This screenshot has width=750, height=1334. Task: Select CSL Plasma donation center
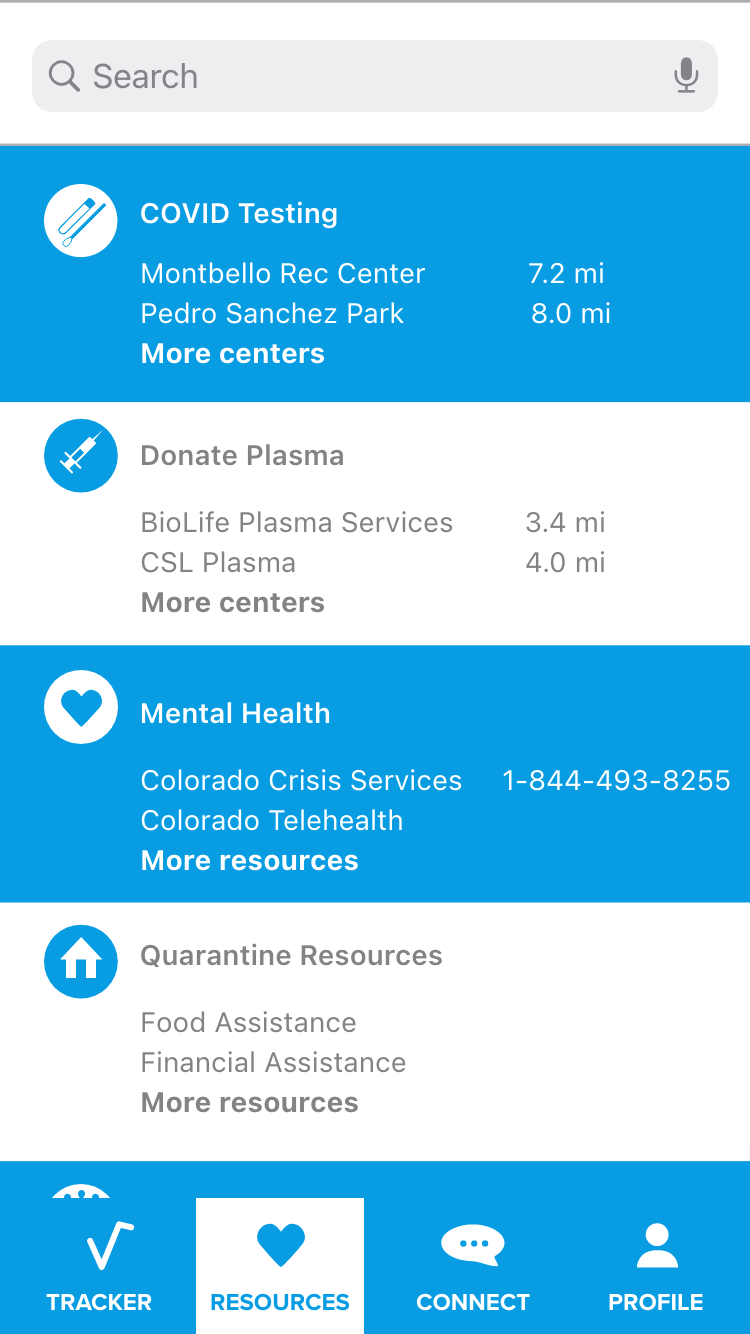(x=218, y=563)
